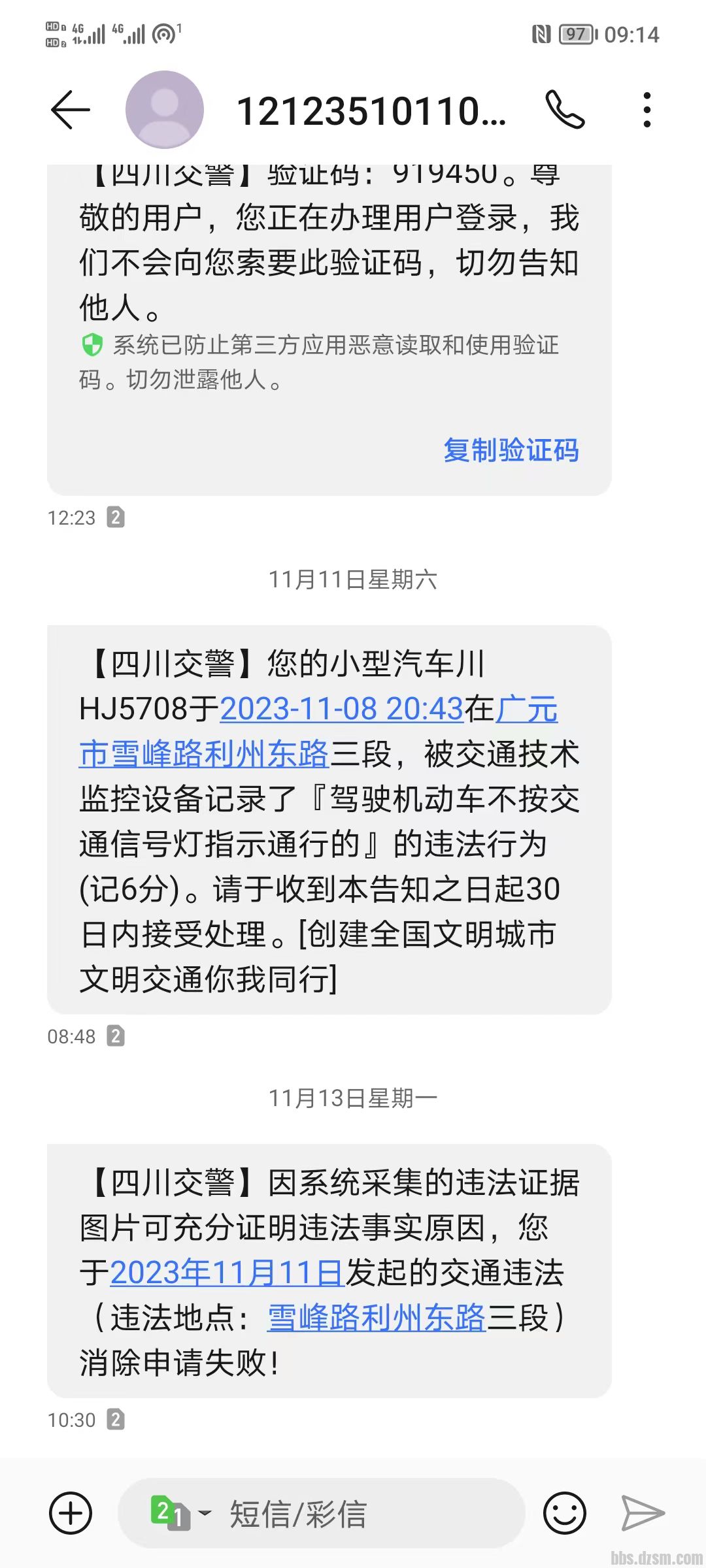706x1568 pixels.
Task: Go back to the message list
Action: pyautogui.click(x=71, y=110)
